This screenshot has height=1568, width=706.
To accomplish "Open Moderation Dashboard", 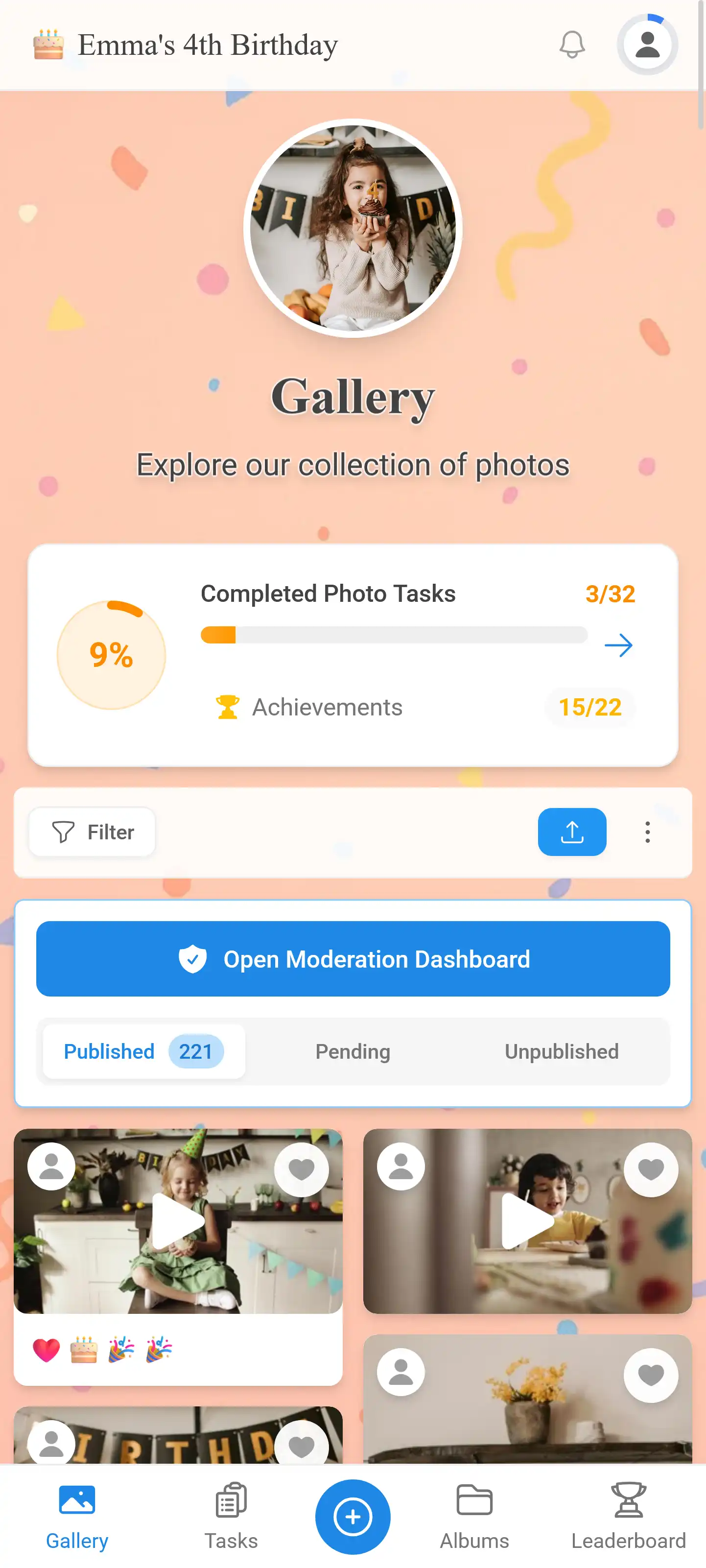I will pyautogui.click(x=353, y=959).
